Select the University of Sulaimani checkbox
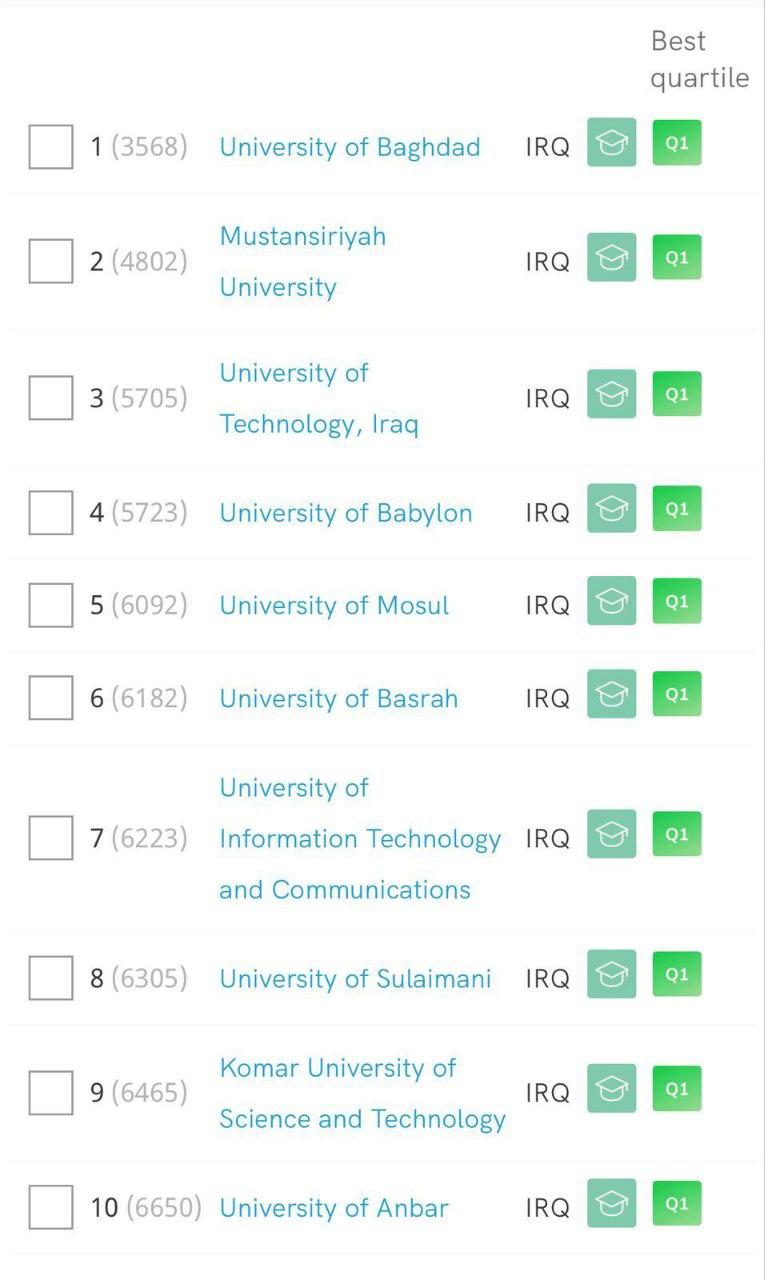 [x=51, y=978]
